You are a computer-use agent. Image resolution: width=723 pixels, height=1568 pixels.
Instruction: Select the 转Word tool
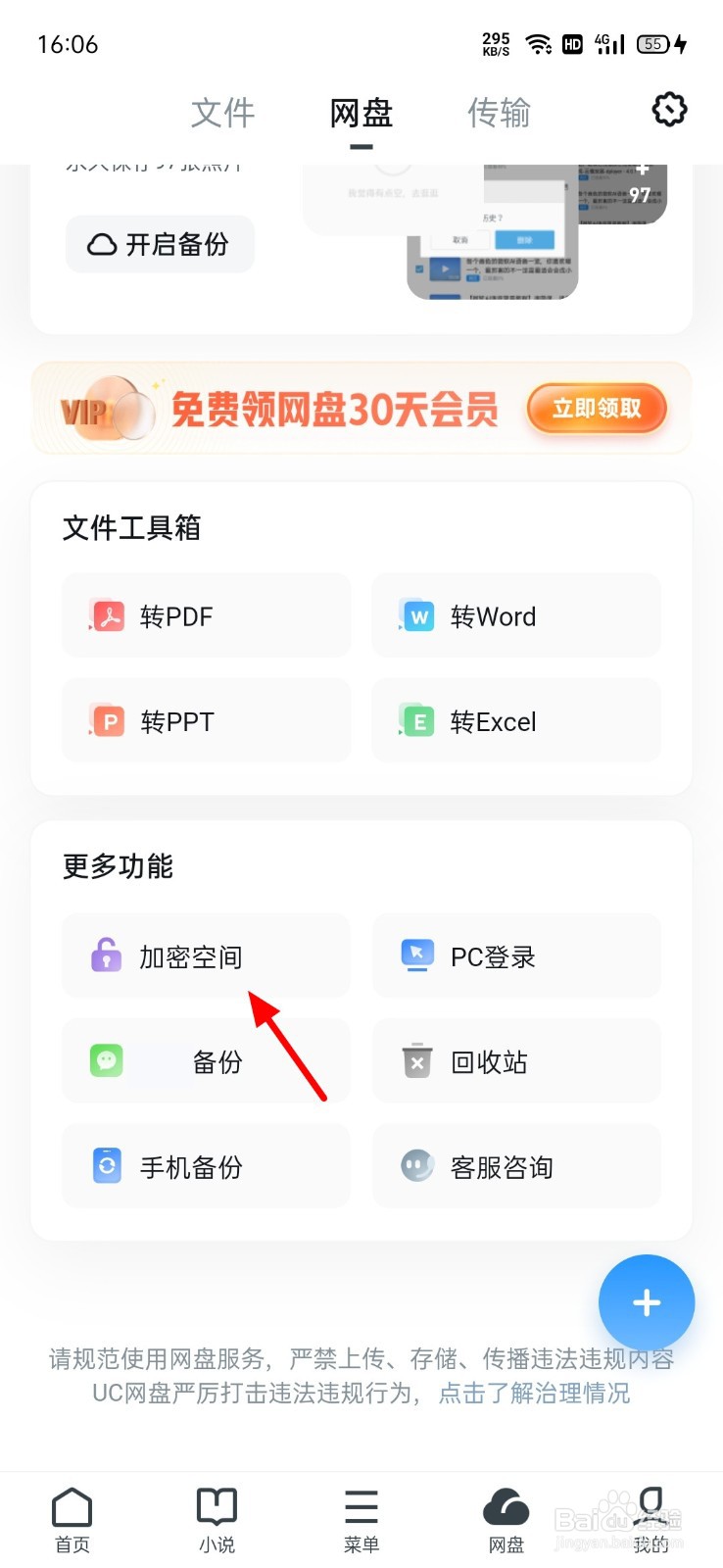point(515,615)
